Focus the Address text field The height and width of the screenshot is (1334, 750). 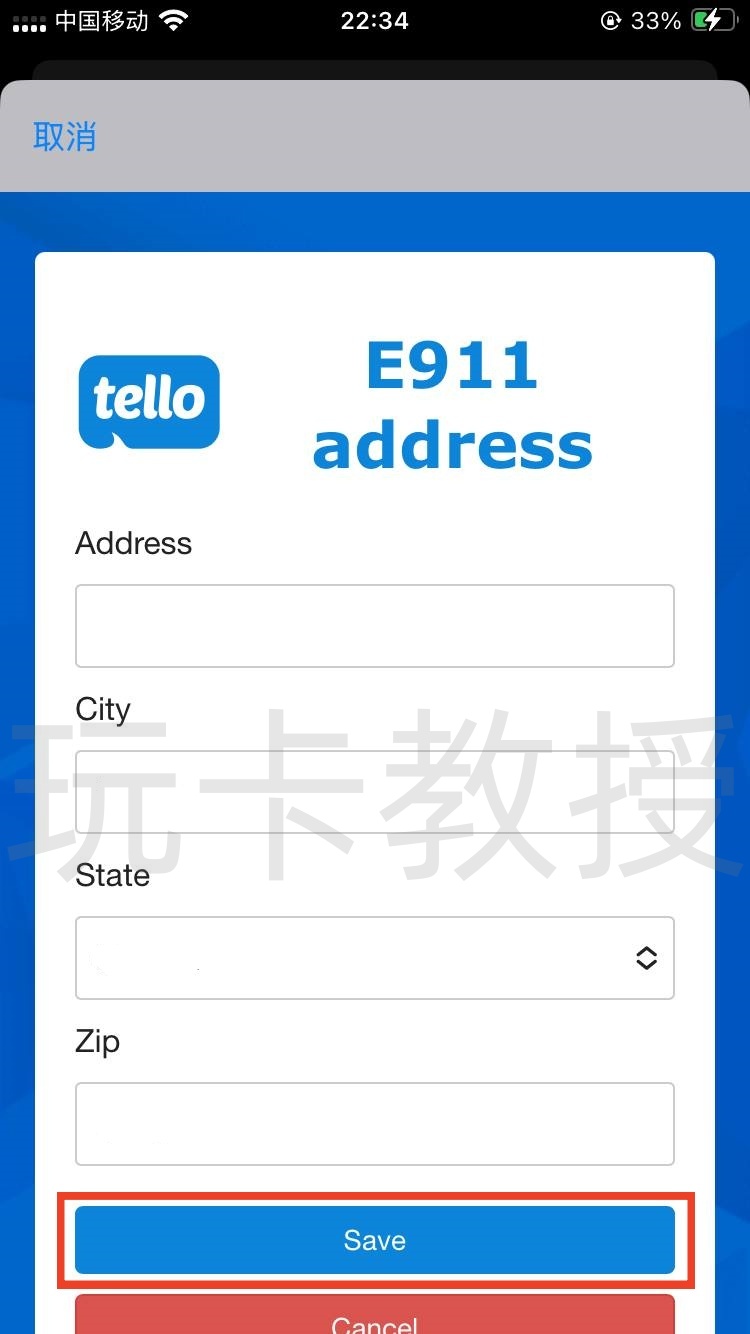(374, 626)
